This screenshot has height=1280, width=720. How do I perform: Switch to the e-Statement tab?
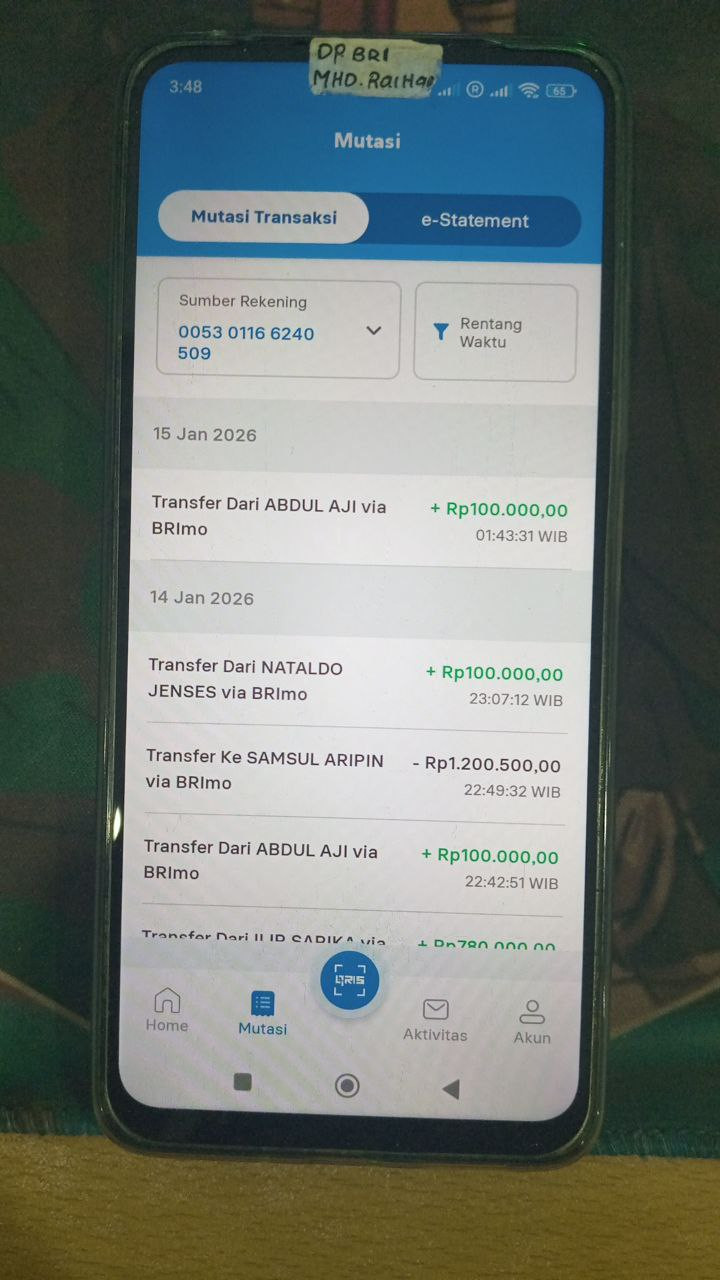click(x=474, y=220)
